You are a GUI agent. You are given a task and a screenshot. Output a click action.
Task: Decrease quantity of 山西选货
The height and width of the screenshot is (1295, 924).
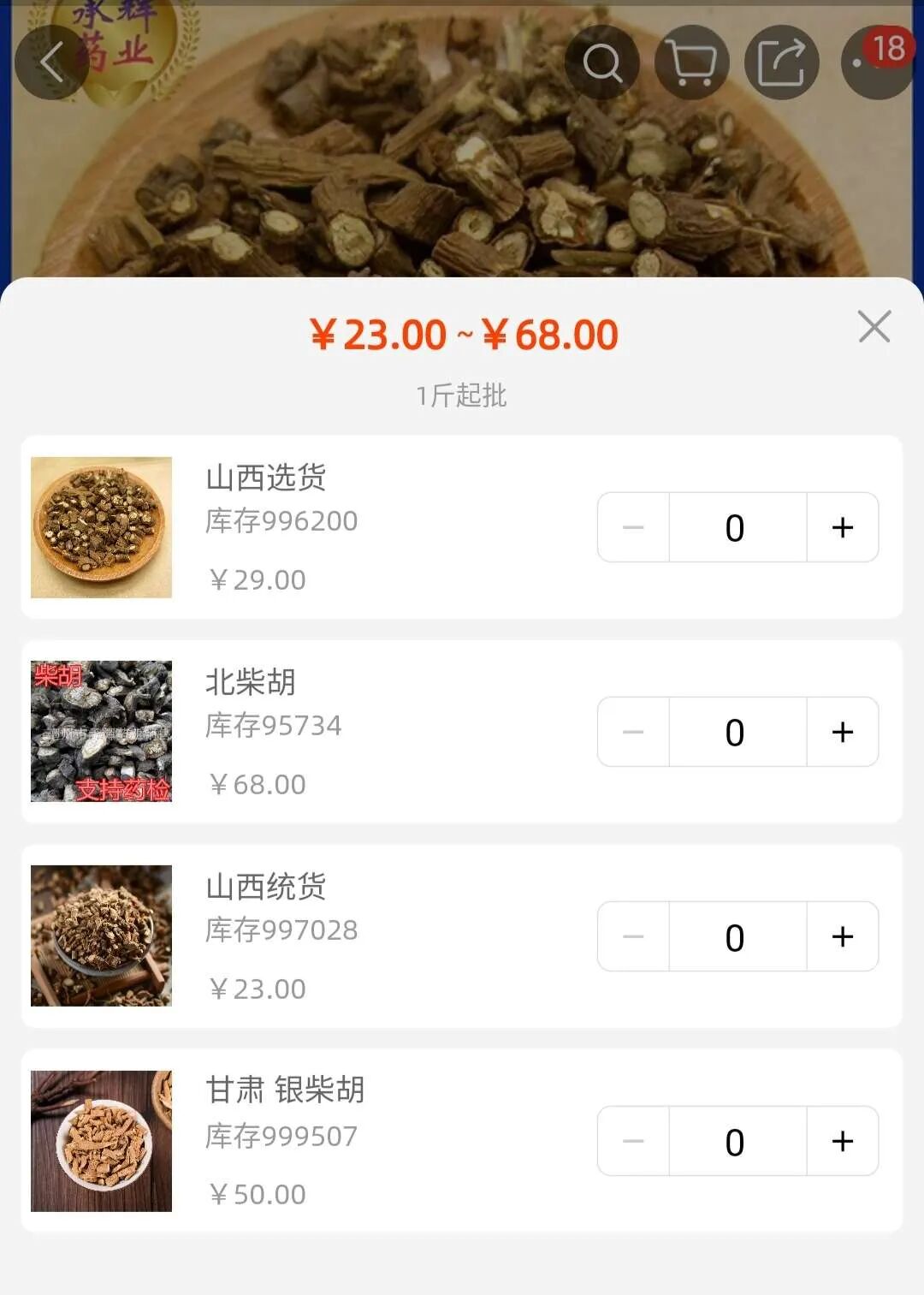(633, 527)
